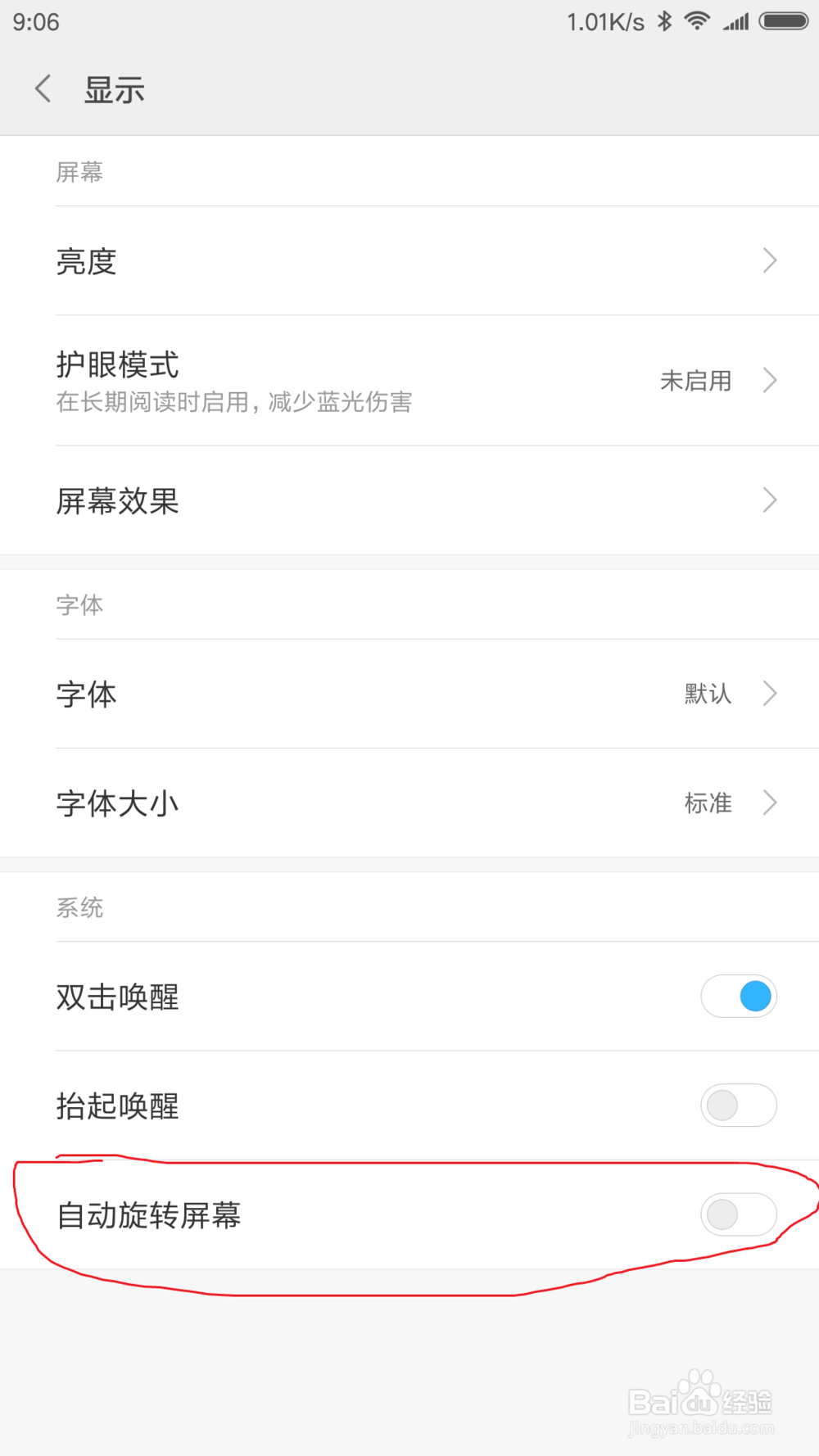Image resolution: width=819 pixels, height=1456 pixels.
Task: Enable 抬起唤醒 toggle
Action: pos(739,1106)
